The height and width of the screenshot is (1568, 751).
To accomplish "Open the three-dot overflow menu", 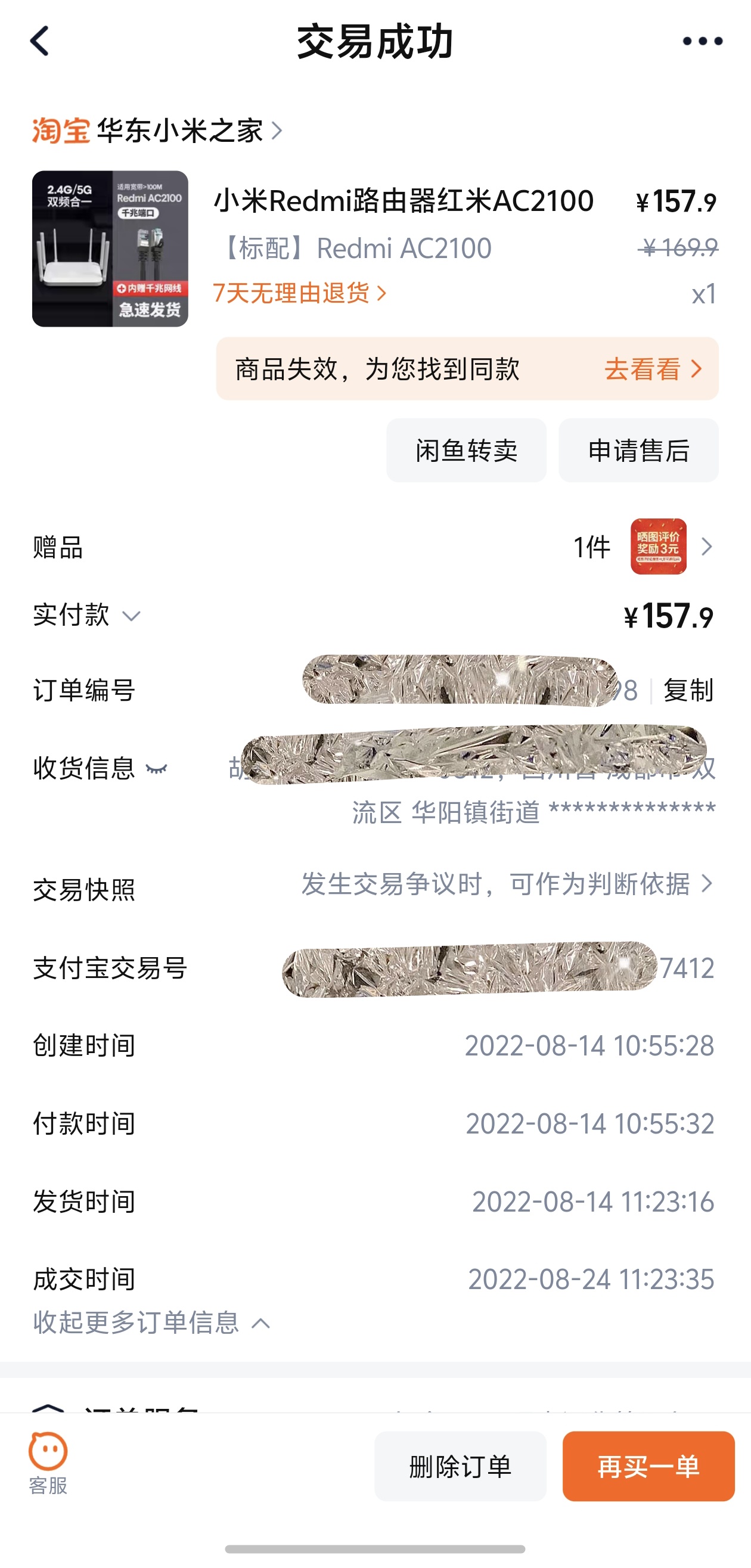I will 702,41.
